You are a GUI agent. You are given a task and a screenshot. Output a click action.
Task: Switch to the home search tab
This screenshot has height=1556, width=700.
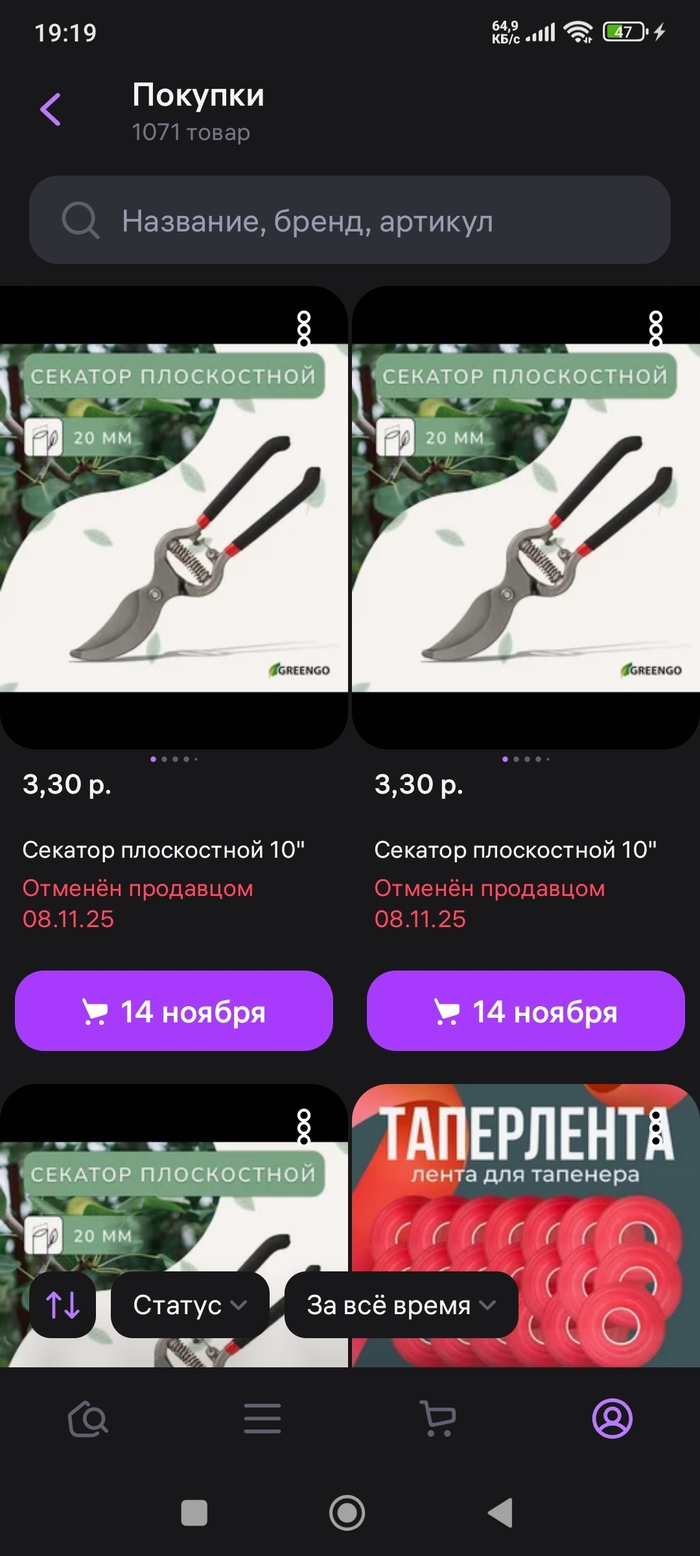click(87, 1418)
